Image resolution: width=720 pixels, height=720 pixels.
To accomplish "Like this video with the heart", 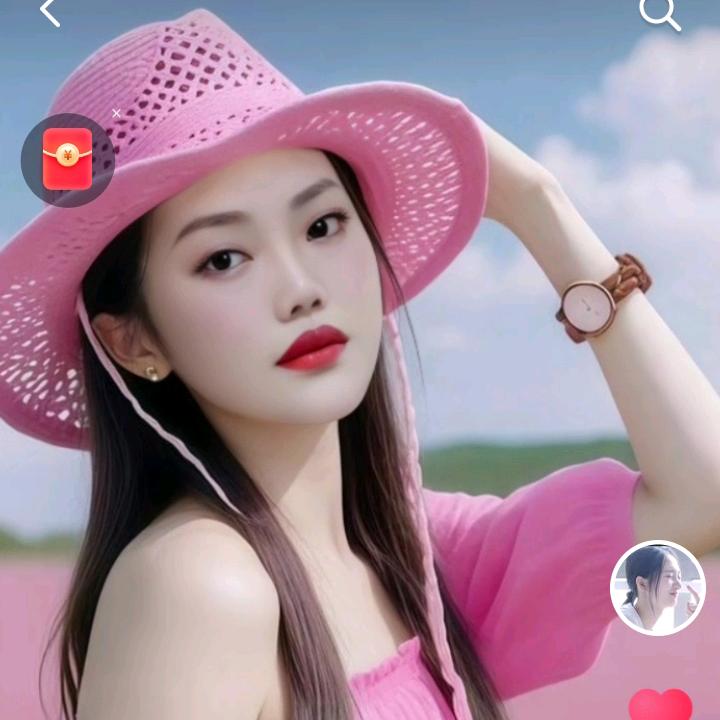I will click(x=660, y=705).
